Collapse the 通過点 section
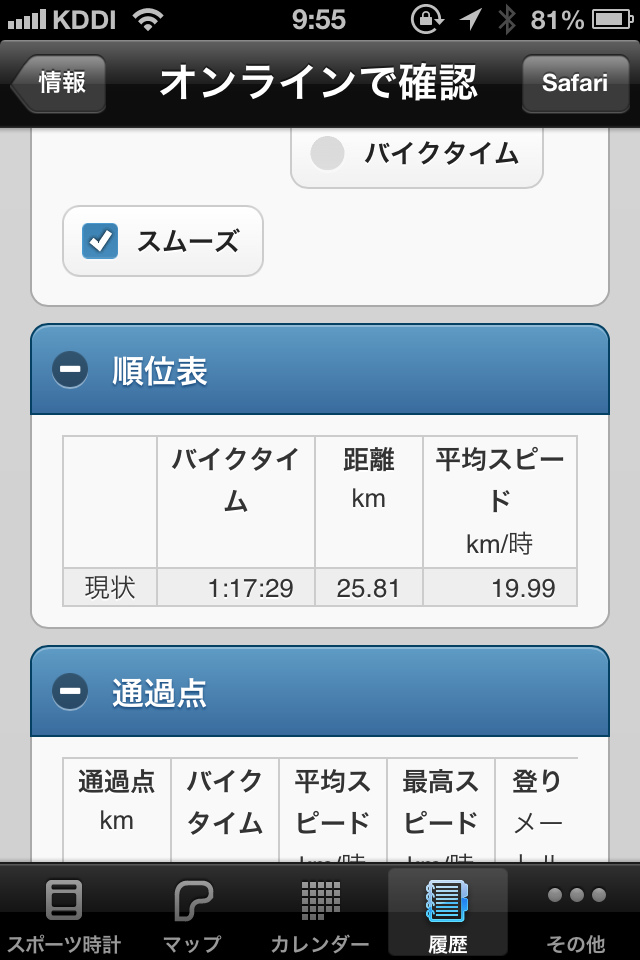 coord(71,691)
